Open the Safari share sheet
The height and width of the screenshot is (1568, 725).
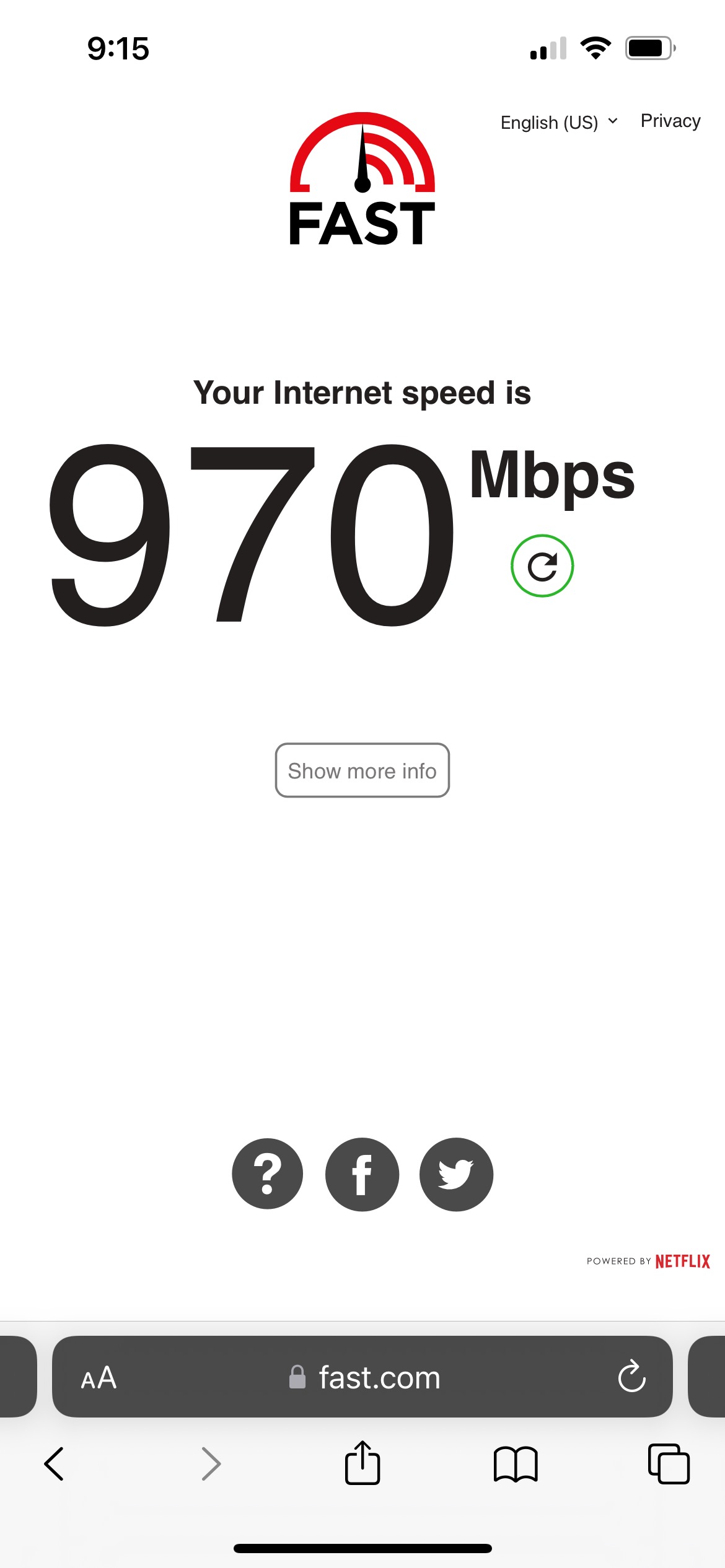click(362, 1463)
